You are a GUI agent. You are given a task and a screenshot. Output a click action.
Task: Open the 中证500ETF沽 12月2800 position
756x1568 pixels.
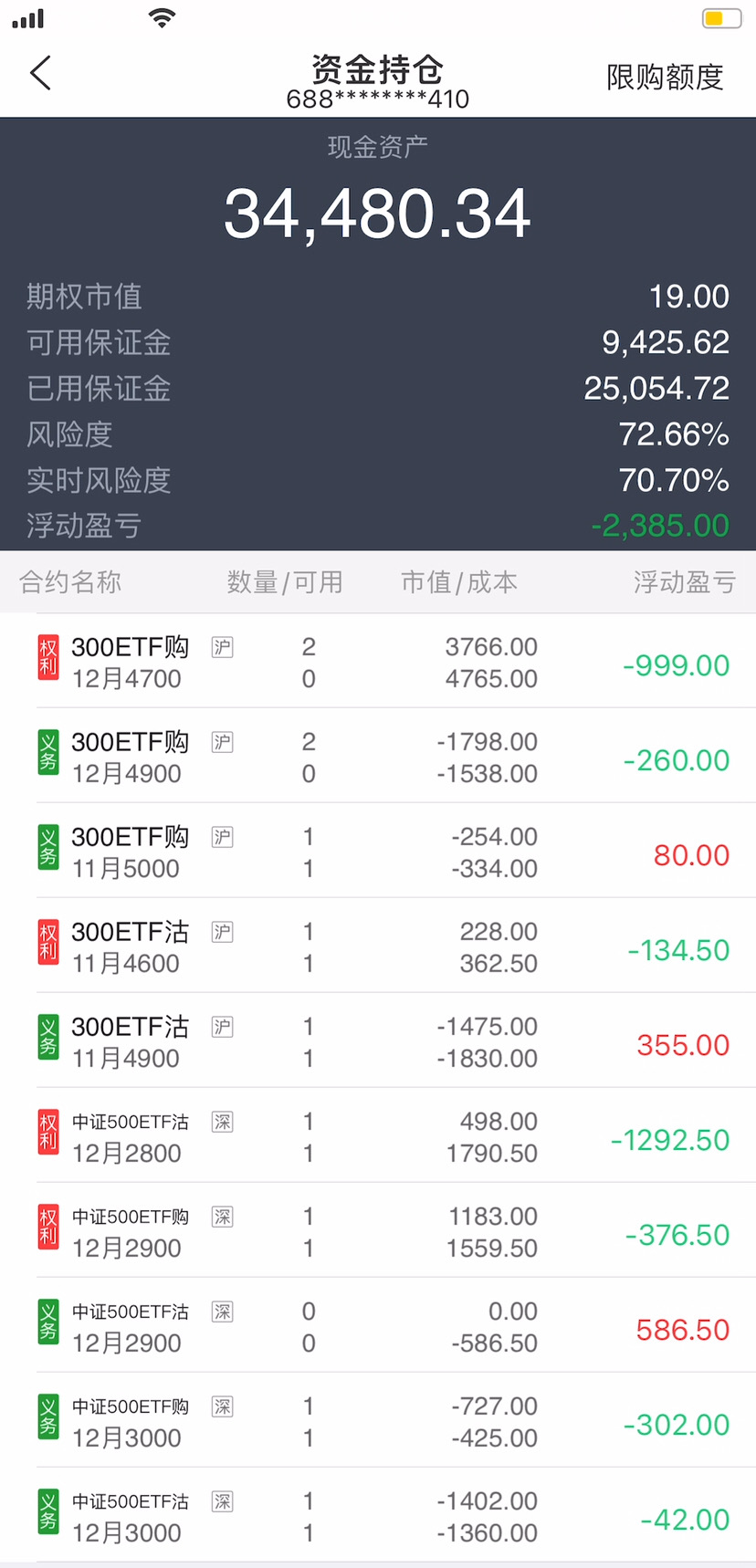[x=378, y=1137]
